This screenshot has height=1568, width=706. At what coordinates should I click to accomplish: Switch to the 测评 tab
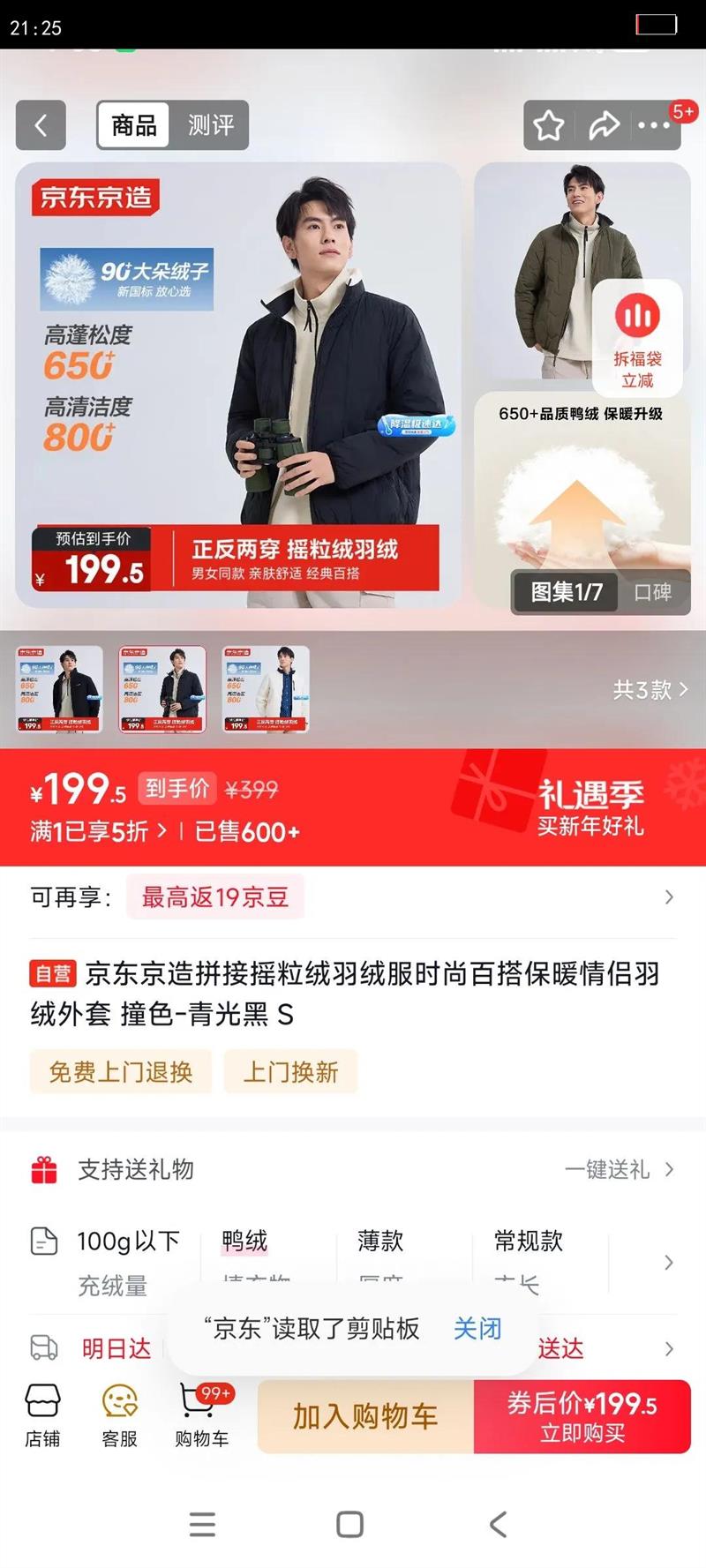click(x=210, y=124)
